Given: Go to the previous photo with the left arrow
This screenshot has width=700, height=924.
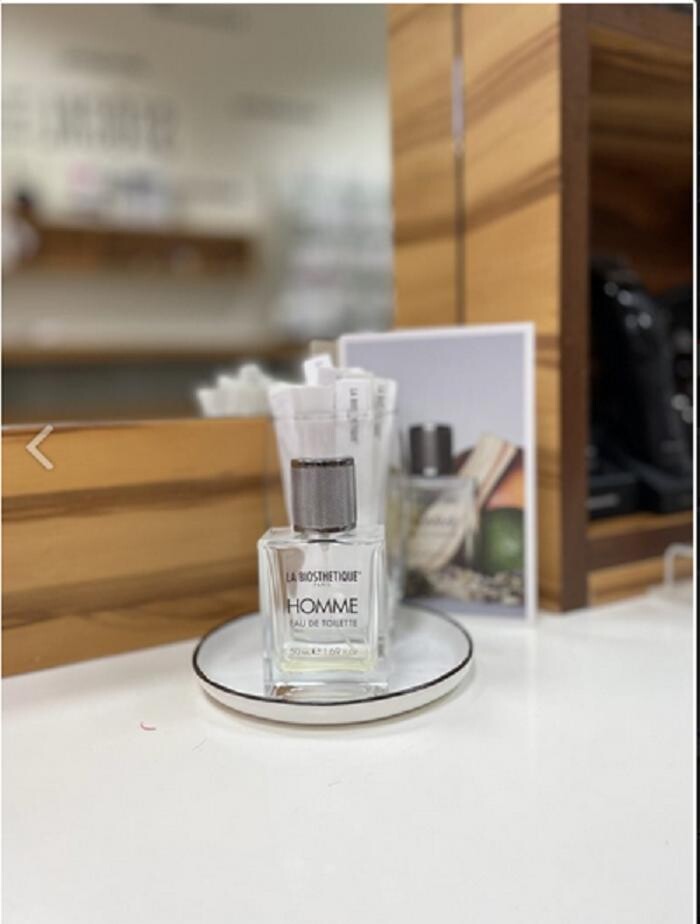Looking at the screenshot, I should coord(39,447).
